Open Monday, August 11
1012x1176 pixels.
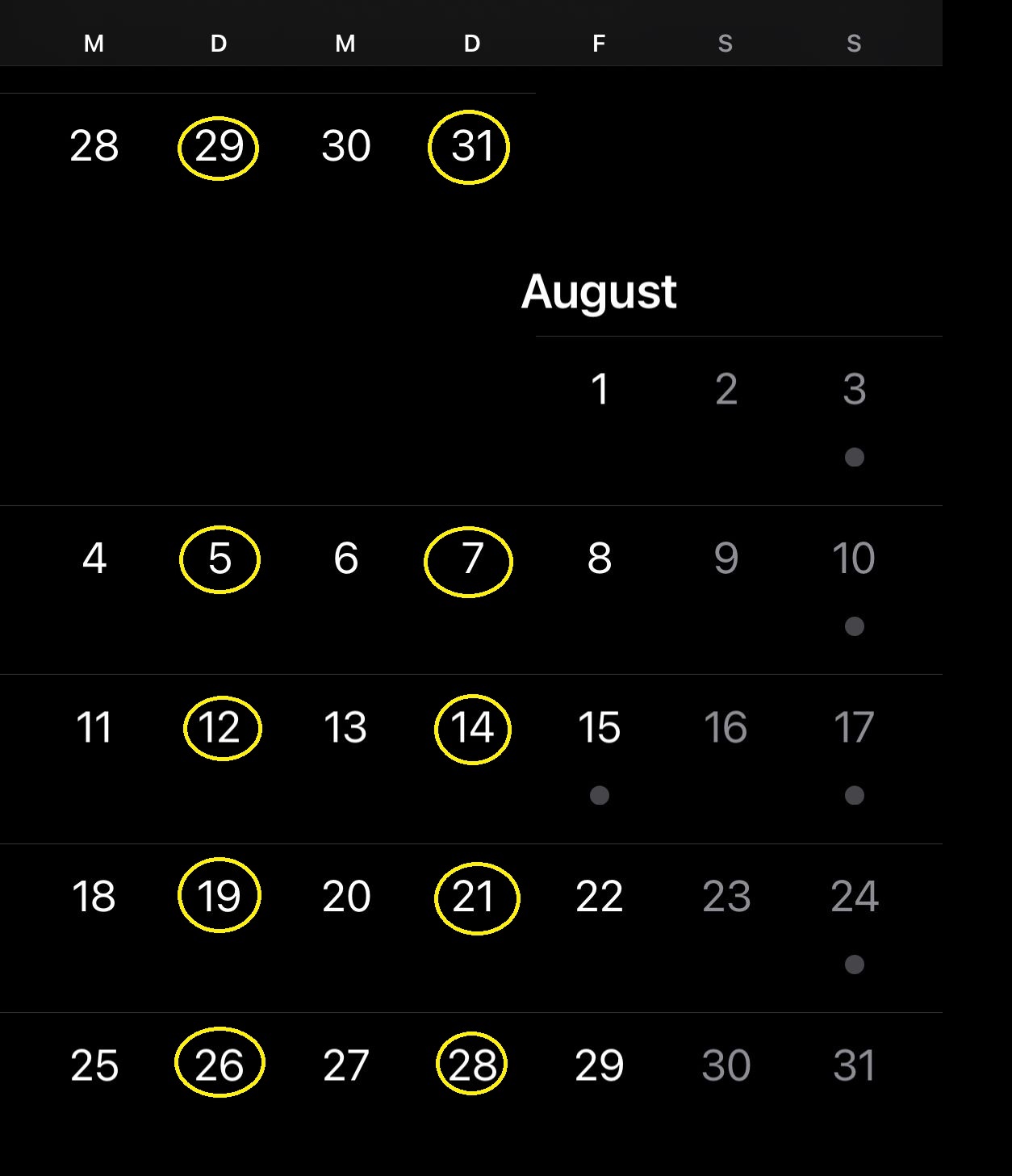[x=94, y=728]
